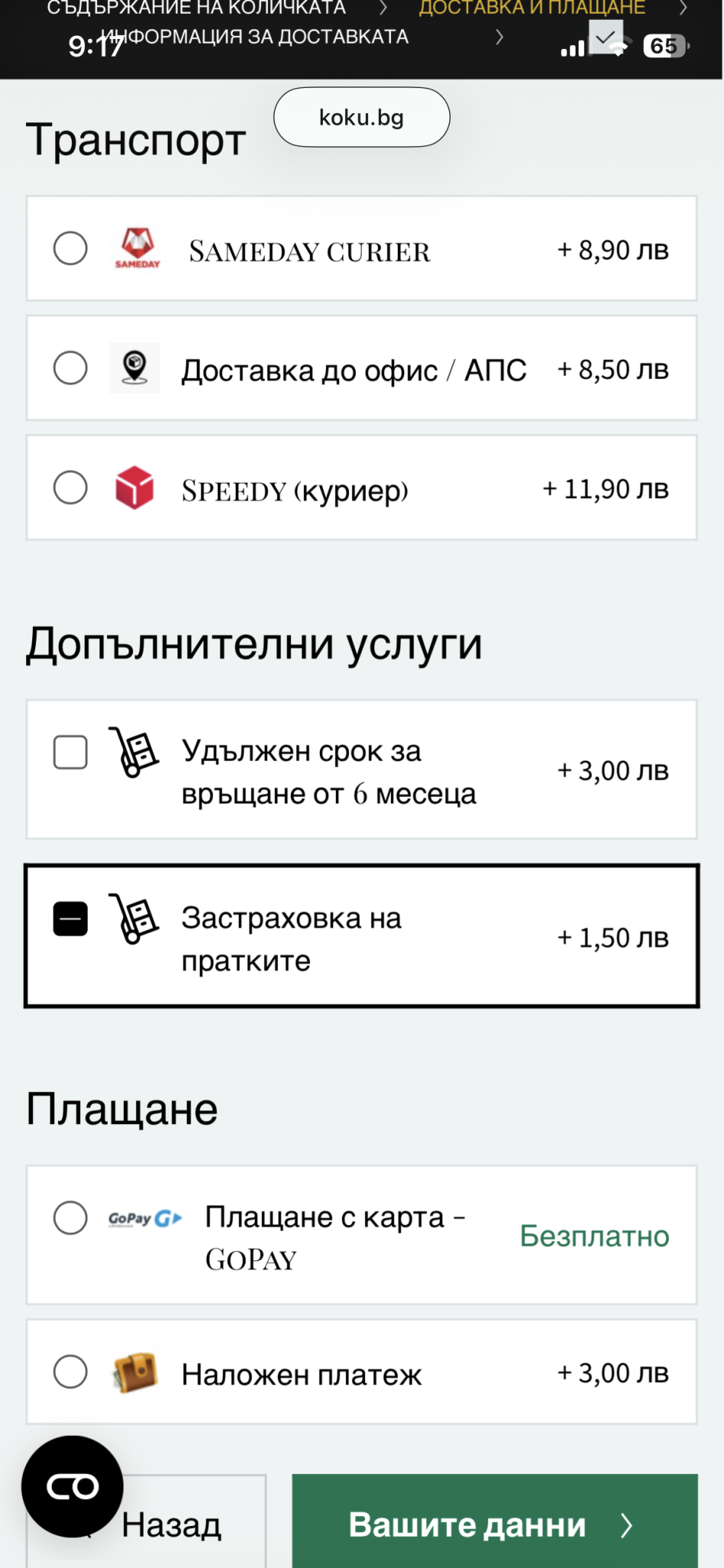Select Плащане с карта – GoPay
The width and height of the screenshot is (724, 1568).
[x=361, y=1235]
